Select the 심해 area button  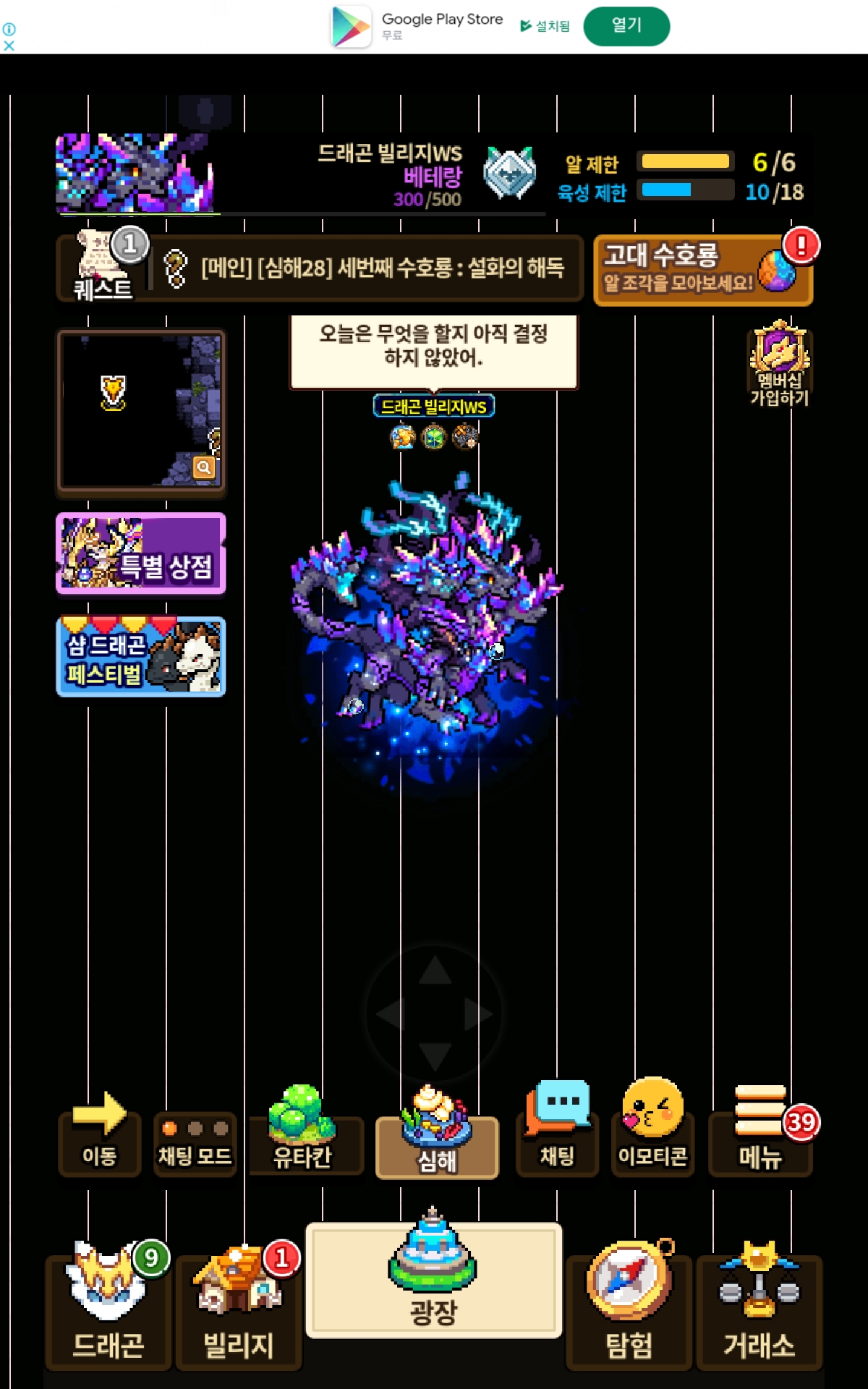coord(437,1134)
